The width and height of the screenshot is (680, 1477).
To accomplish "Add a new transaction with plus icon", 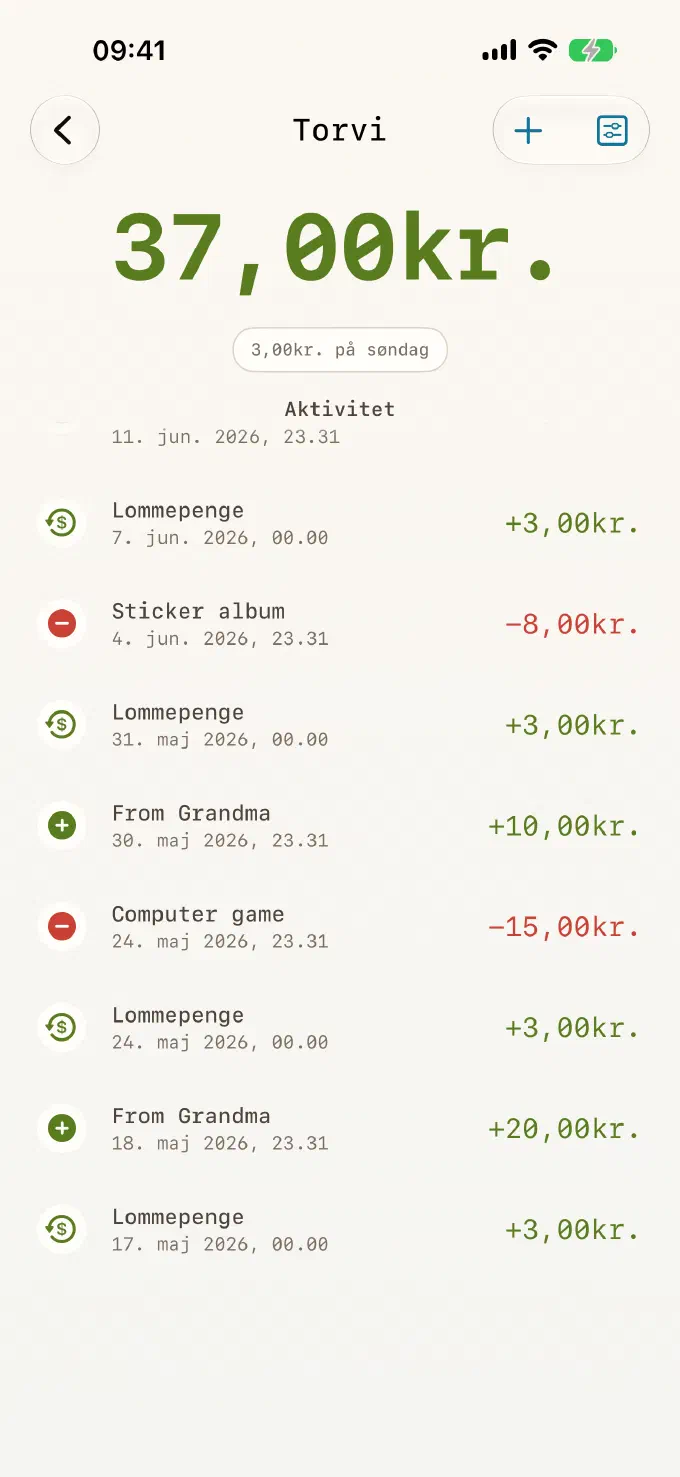I will tap(528, 130).
